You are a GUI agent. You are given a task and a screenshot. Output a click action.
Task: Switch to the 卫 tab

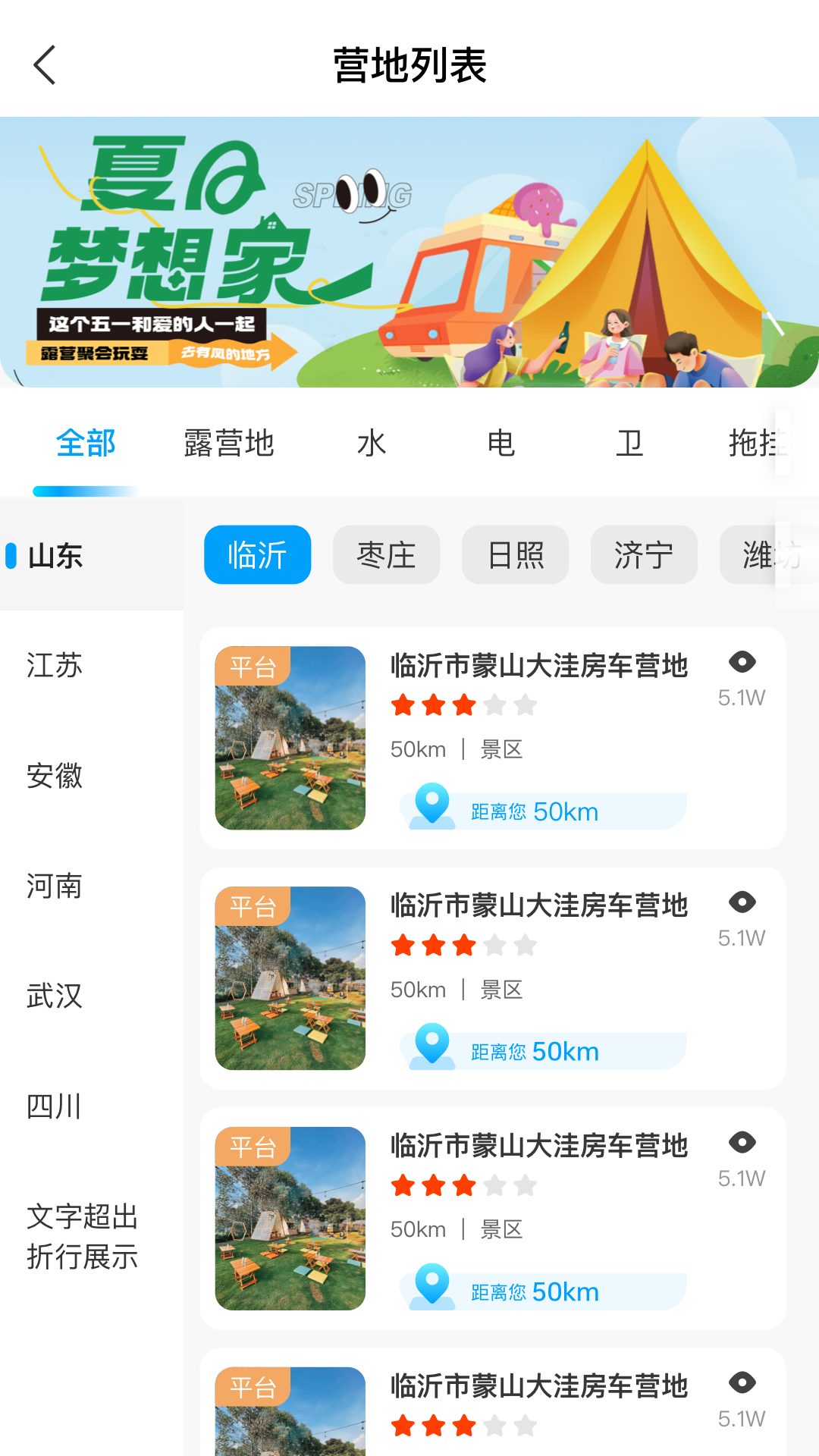[x=629, y=443]
